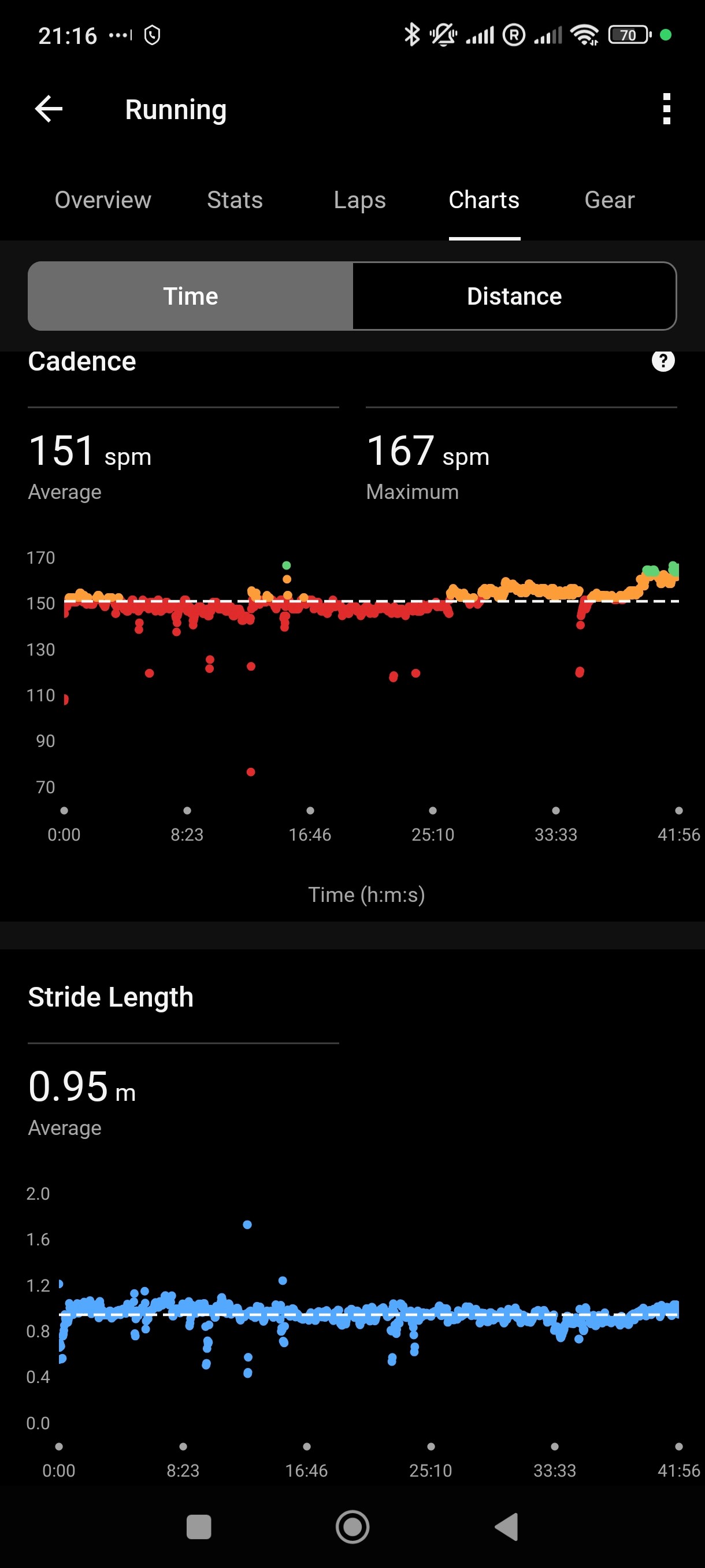This screenshot has width=705, height=1568.
Task: Open the Laps tab
Action: click(359, 200)
